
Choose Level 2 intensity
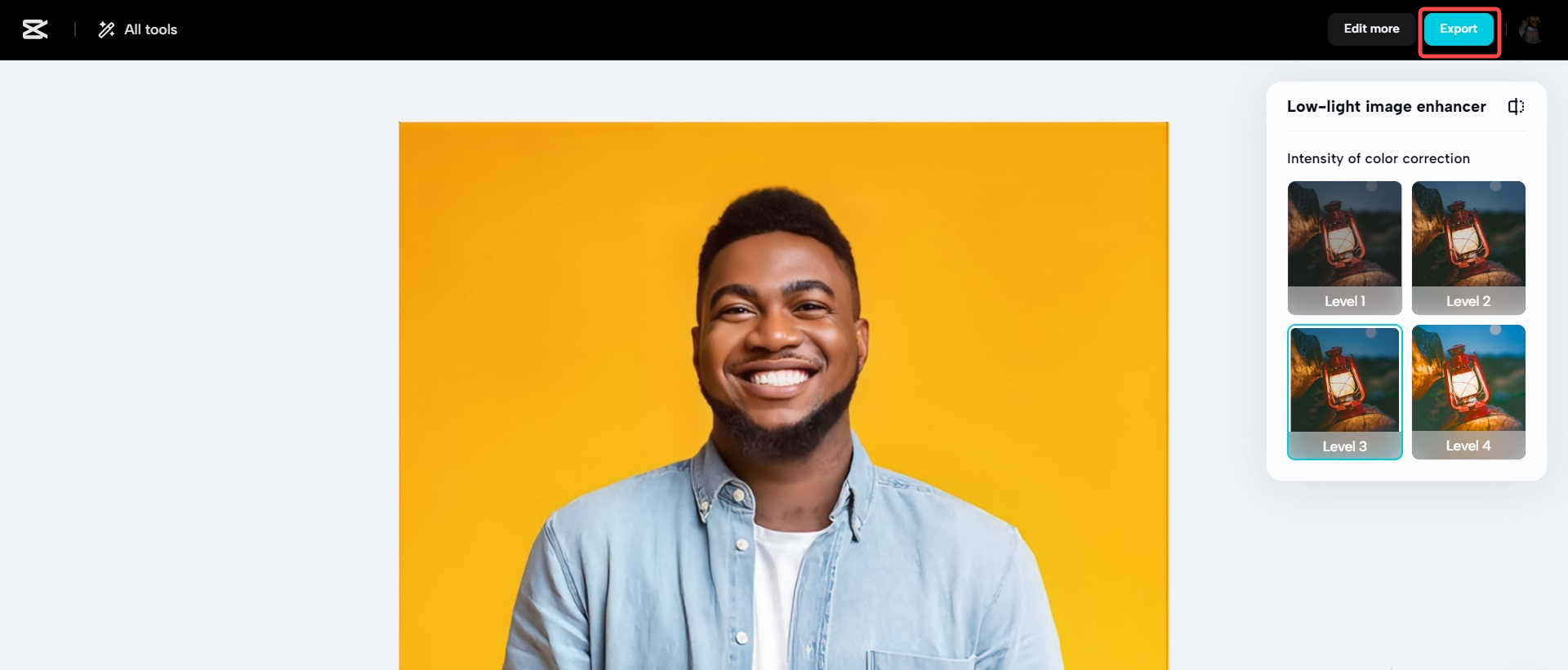[1468, 247]
